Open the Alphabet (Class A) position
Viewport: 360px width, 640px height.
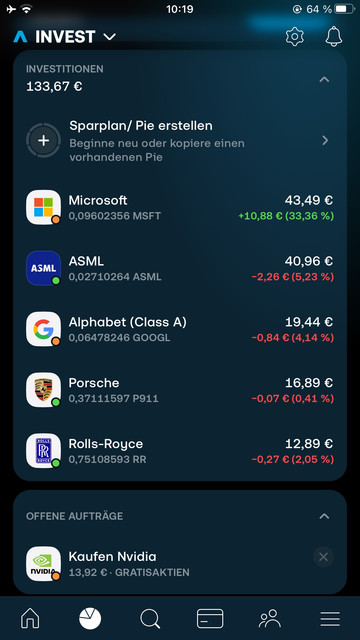pos(180,329)
